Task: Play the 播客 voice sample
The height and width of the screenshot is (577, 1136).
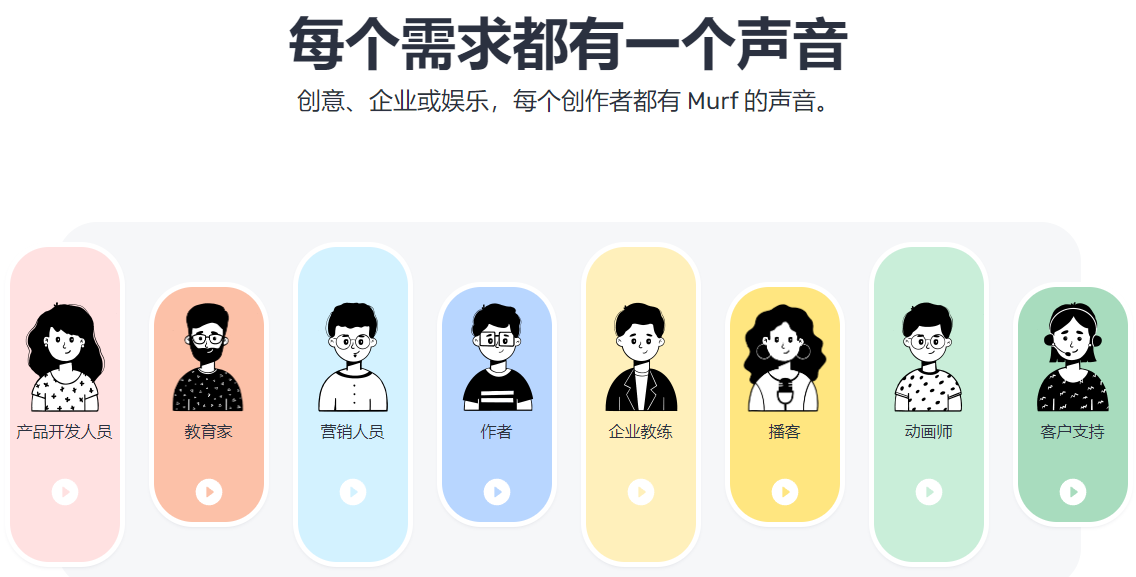Action: (x=785, y=492)
